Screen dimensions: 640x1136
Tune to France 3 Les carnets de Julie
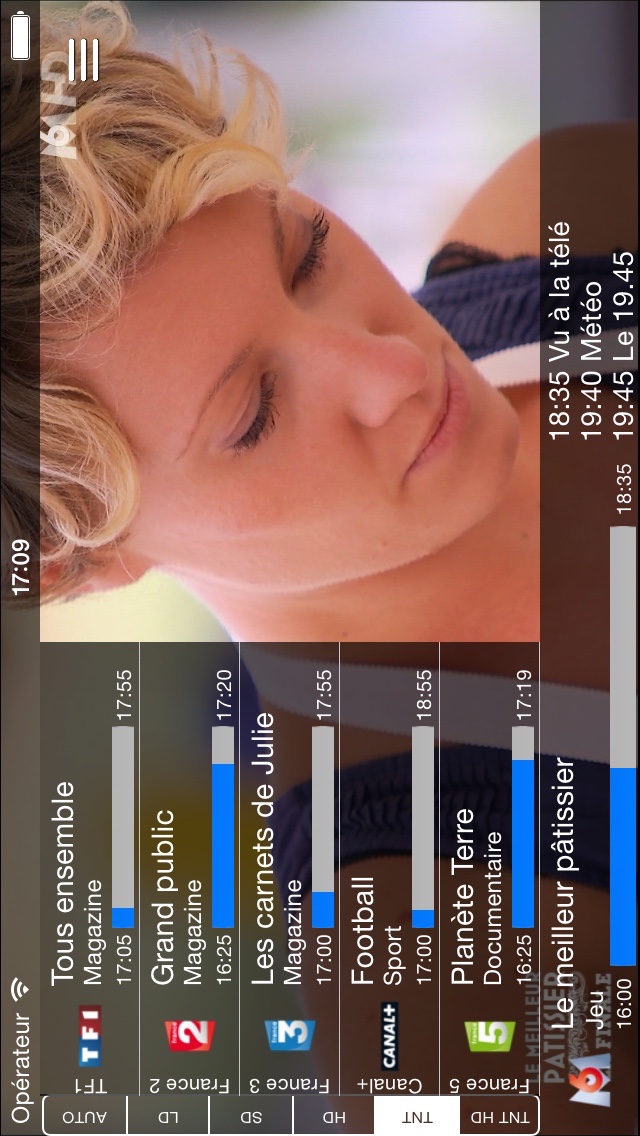click(290, 880)
